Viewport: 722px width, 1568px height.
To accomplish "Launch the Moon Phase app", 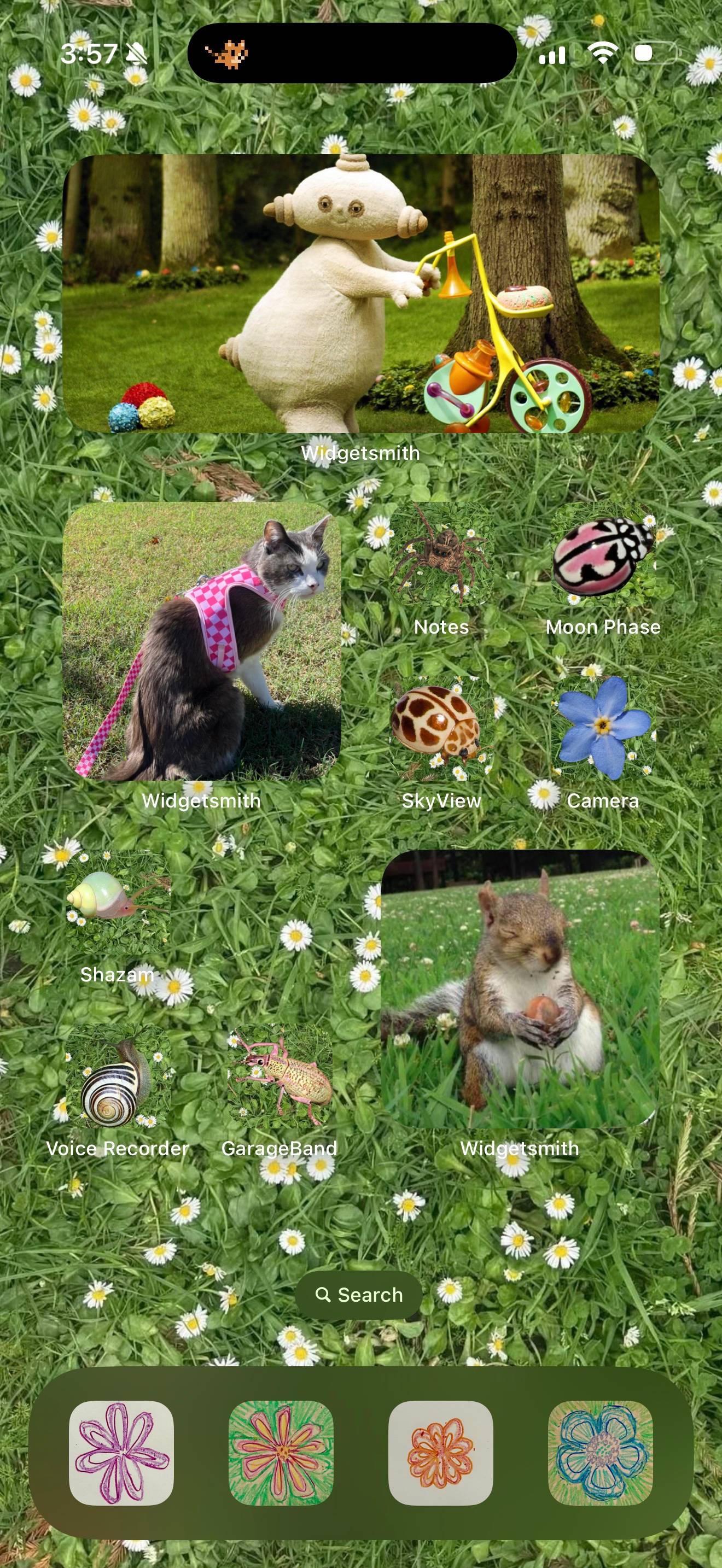I will click(x=603, y=554).
